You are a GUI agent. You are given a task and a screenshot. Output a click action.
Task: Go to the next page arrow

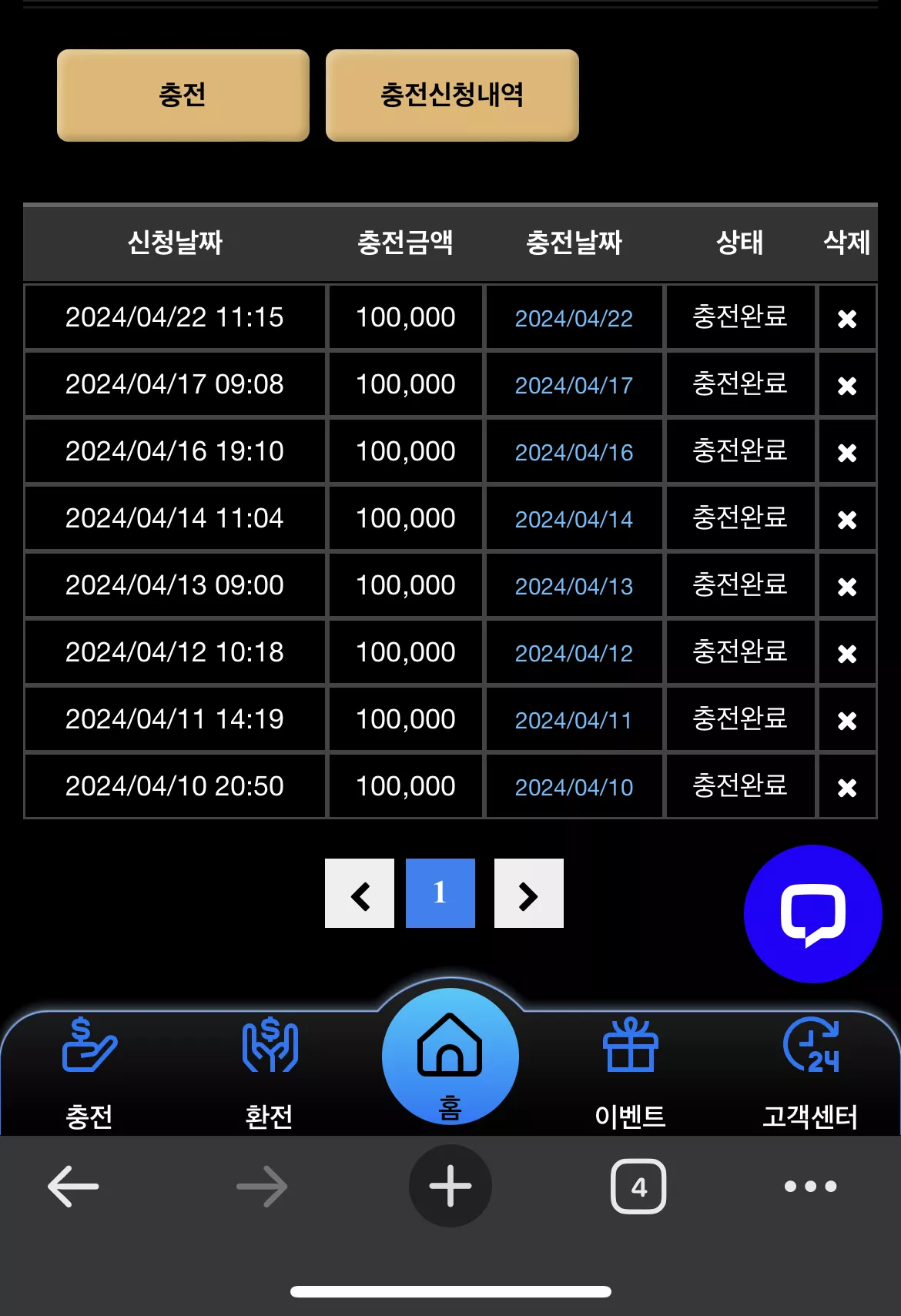pos(529,893)
